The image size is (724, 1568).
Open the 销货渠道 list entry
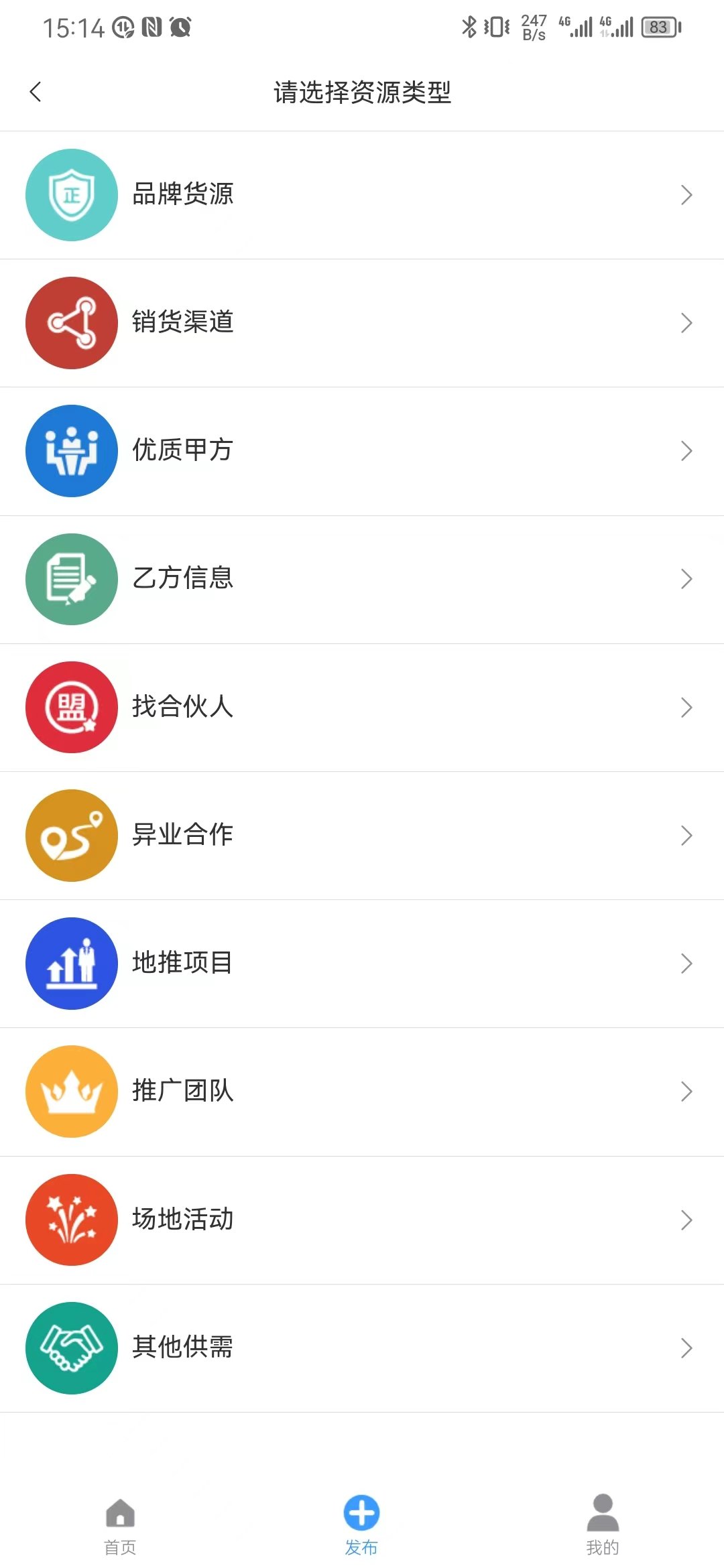[362, 323]
